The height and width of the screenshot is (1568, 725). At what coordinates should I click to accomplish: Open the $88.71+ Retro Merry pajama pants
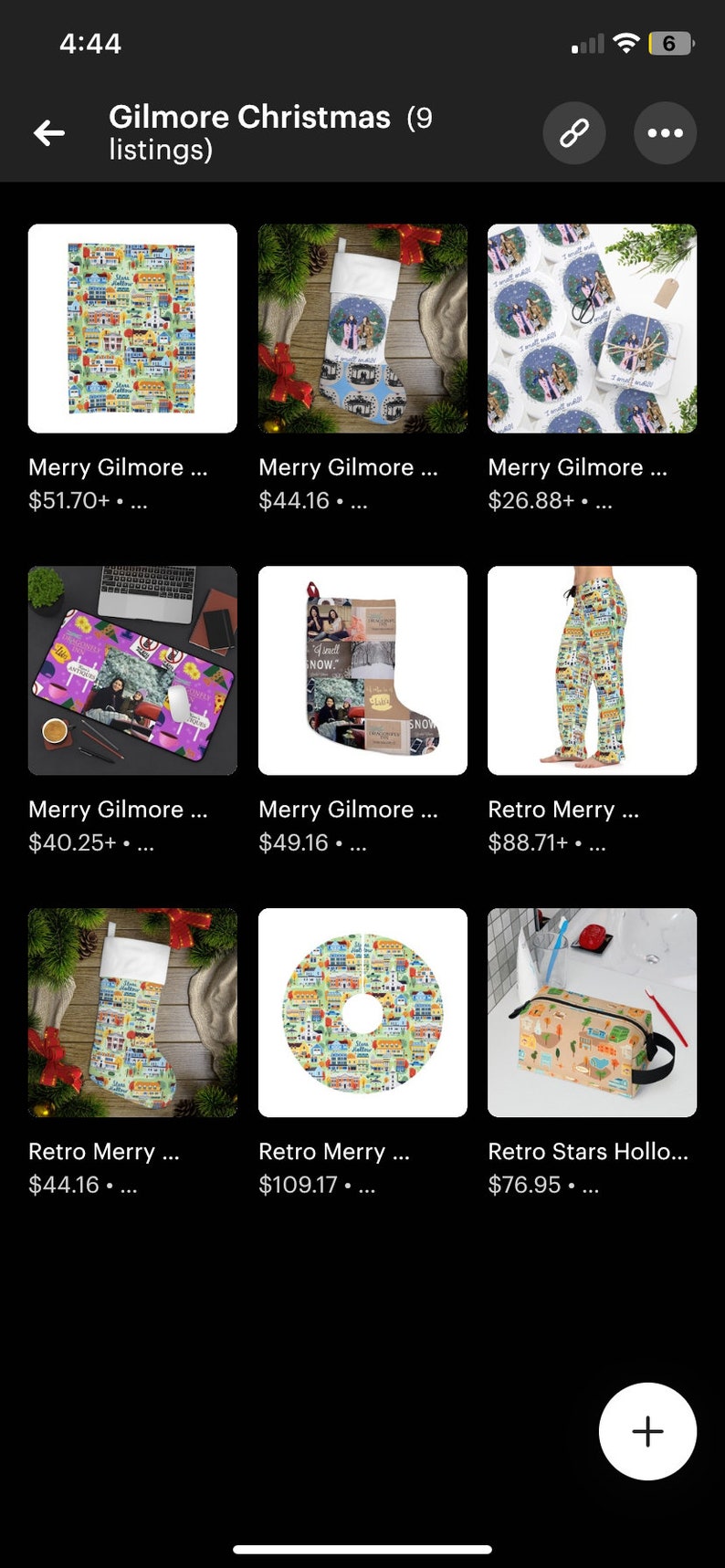[592, 671]
